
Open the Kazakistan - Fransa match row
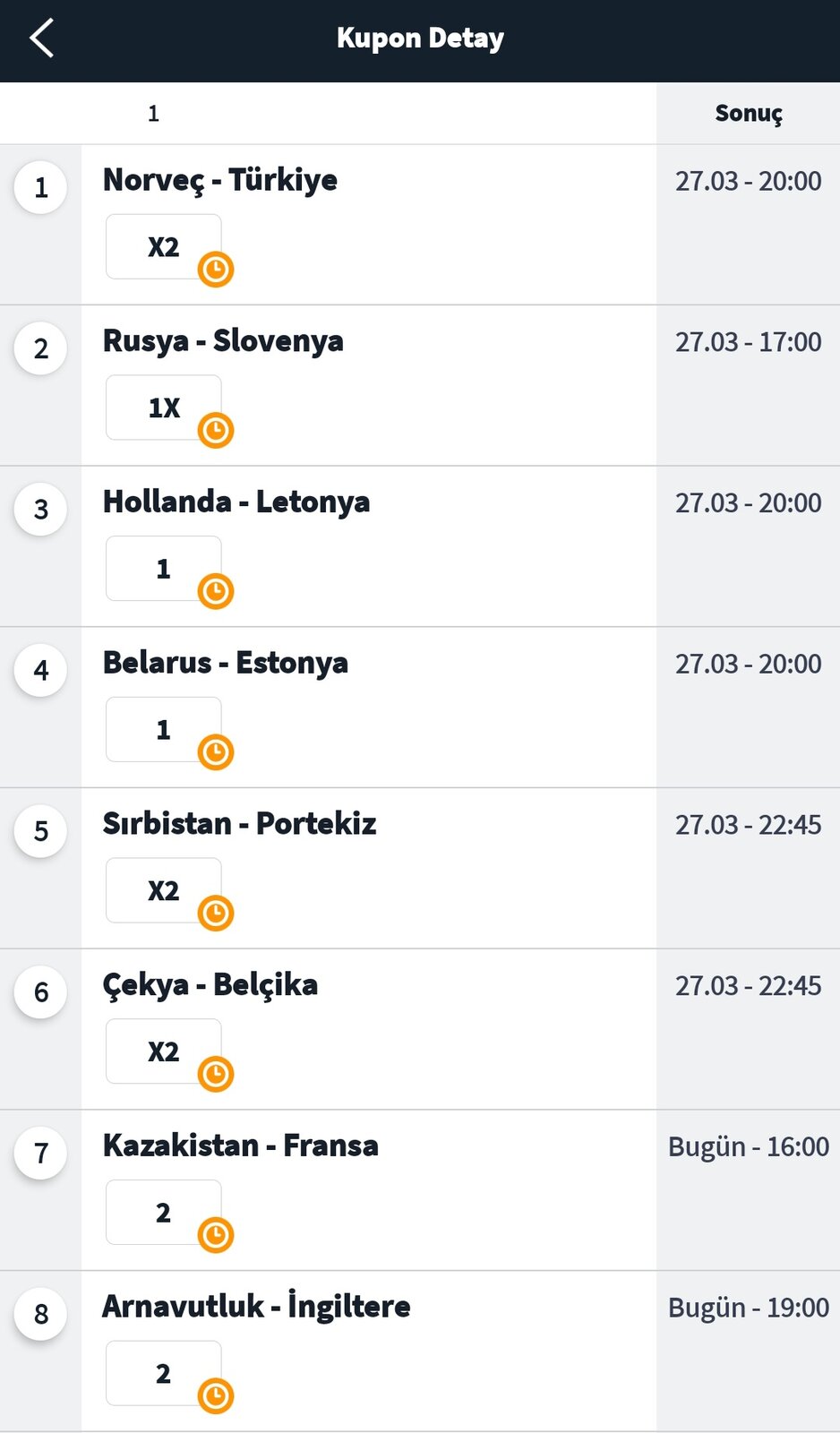tap(420, 1190)
